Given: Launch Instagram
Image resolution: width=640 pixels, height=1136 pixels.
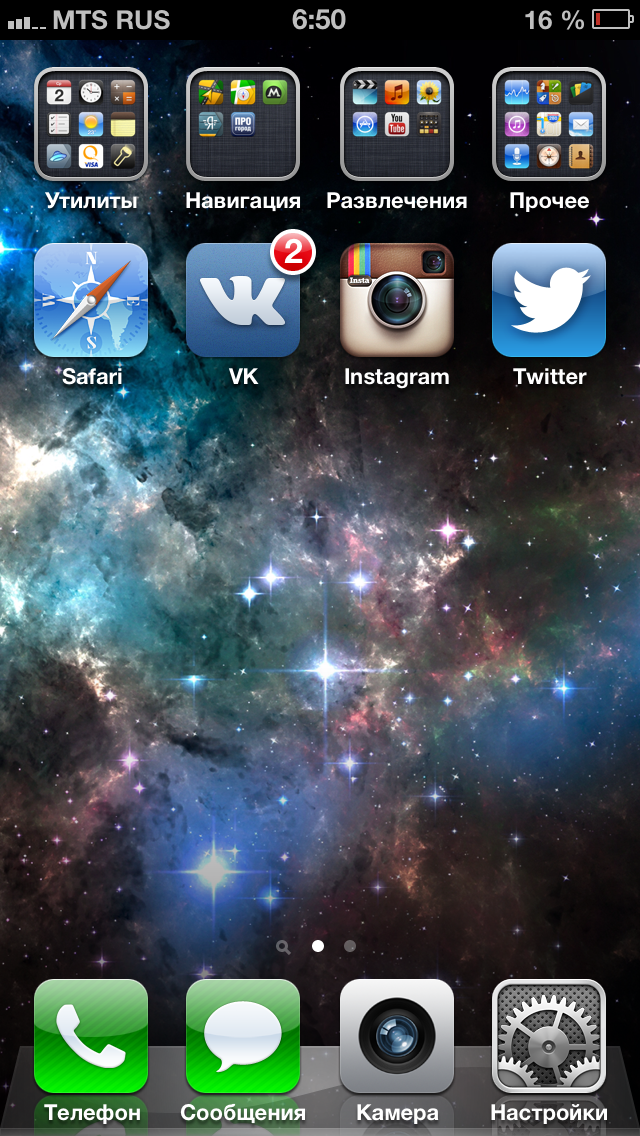Looking at the screenshot, I should tap(396, 300).
